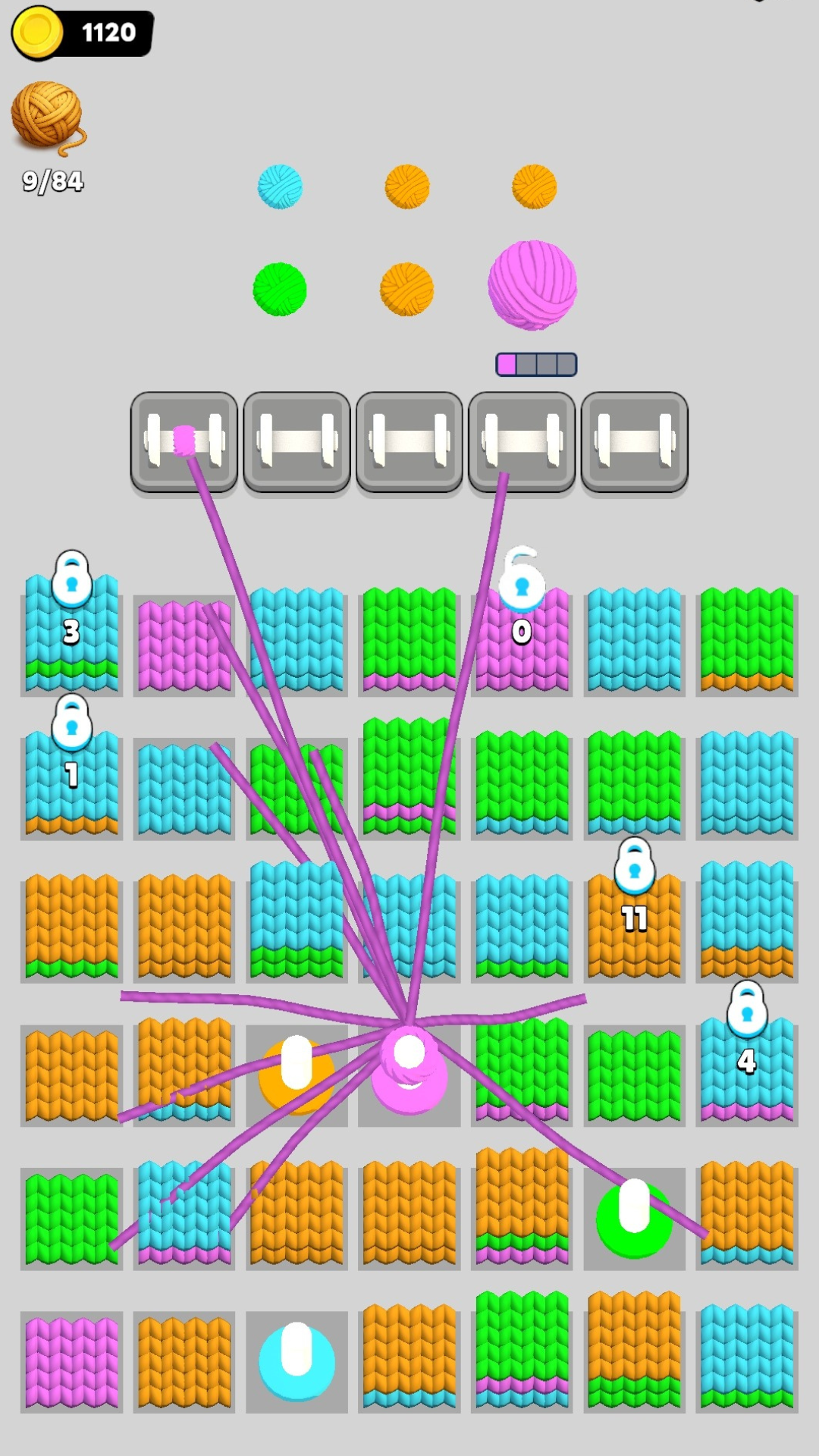Select the spool slot holding pink thread

[184, 442]
